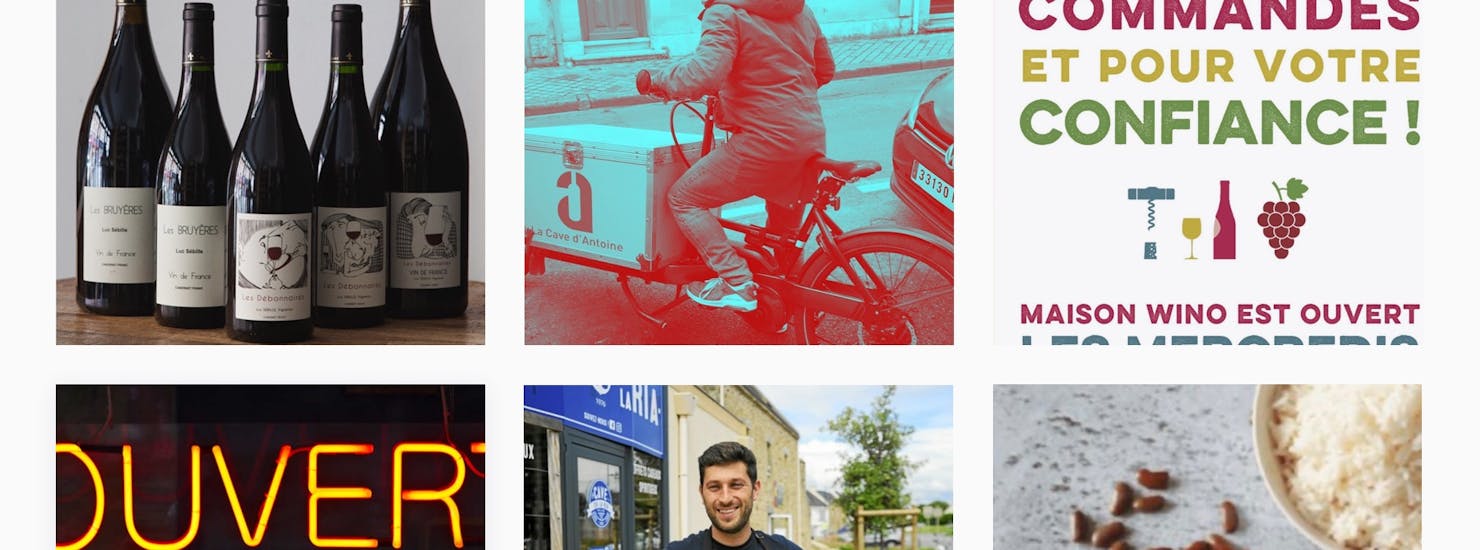Open the cargo bike delivery post
The image size is (1480, 550).
(738, 172)
